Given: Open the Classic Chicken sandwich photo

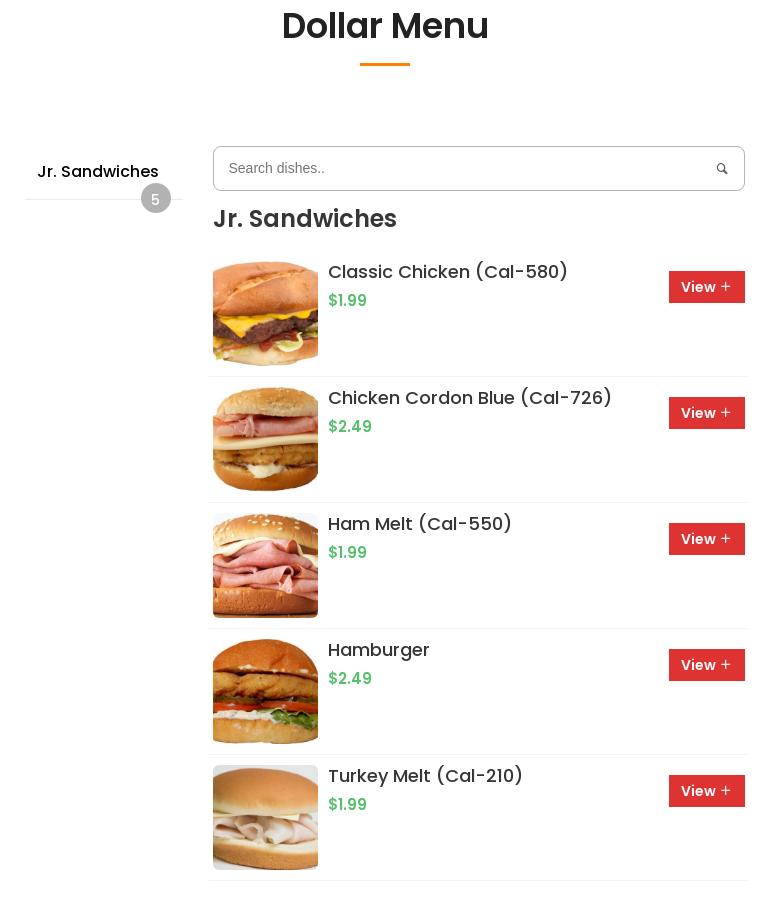Looking at the screenshot, I should click(265, 313).
